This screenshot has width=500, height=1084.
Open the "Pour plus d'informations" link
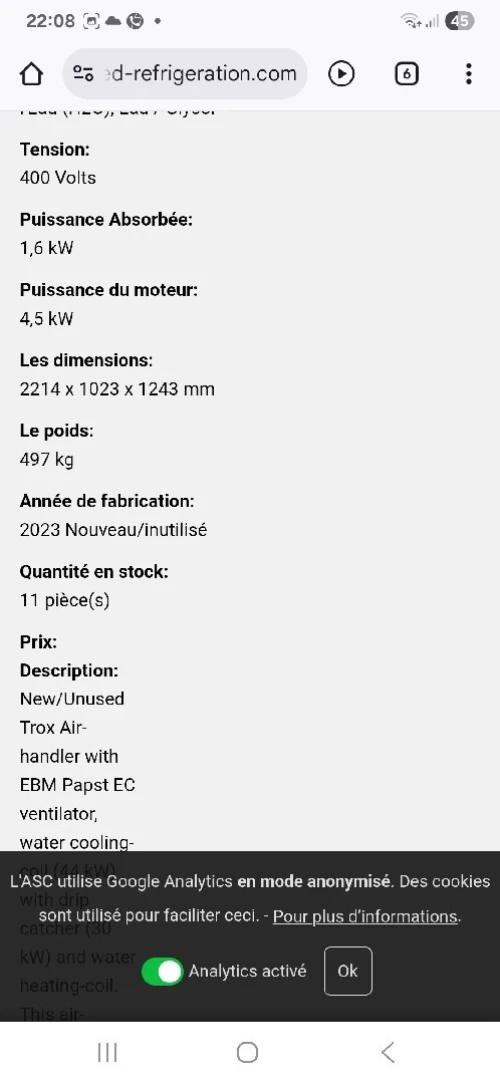365,916
